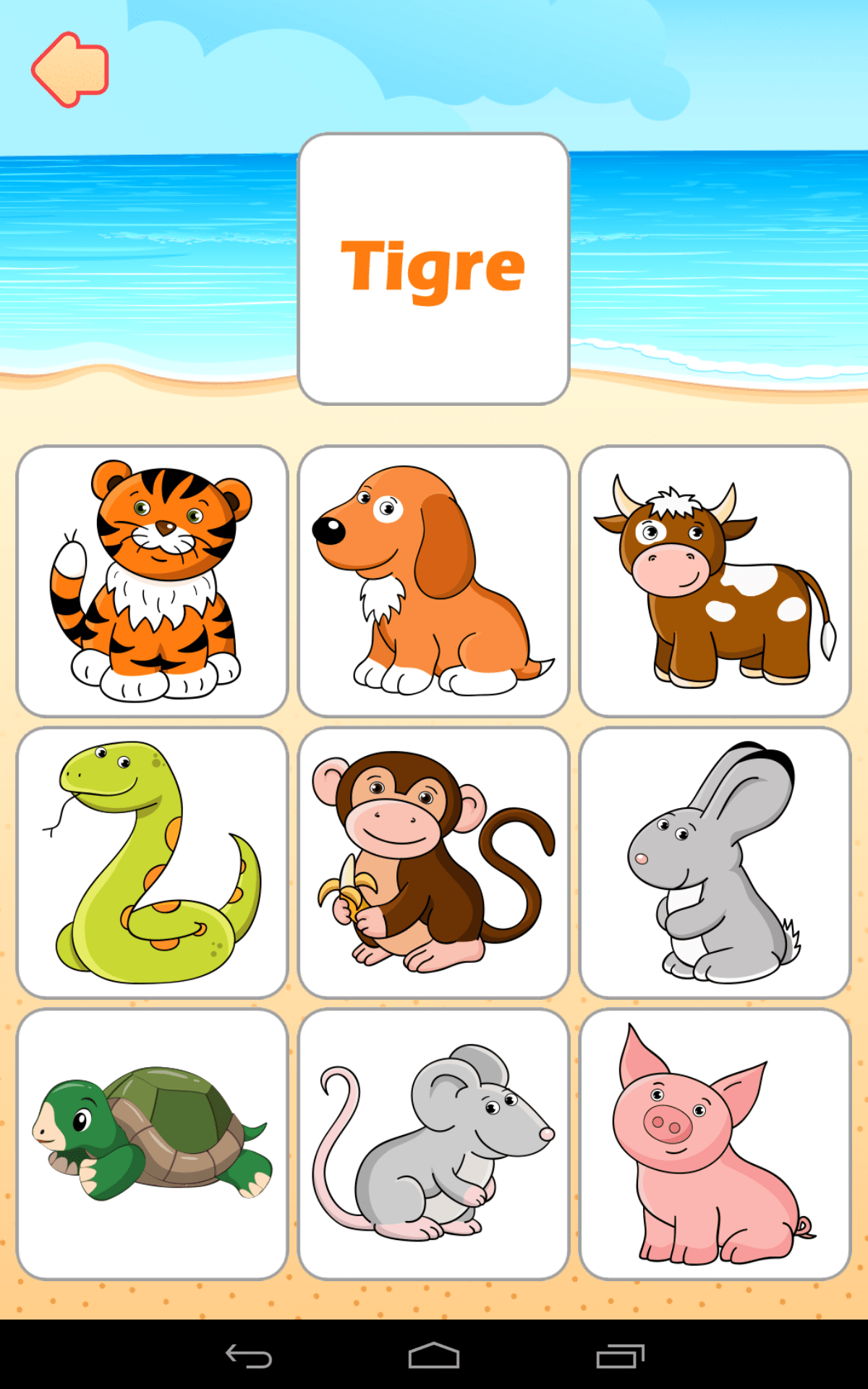This screenshot has height=1389, width=868.
Task: Select the monkey with banana card
Action: click(x=433, y=862)
